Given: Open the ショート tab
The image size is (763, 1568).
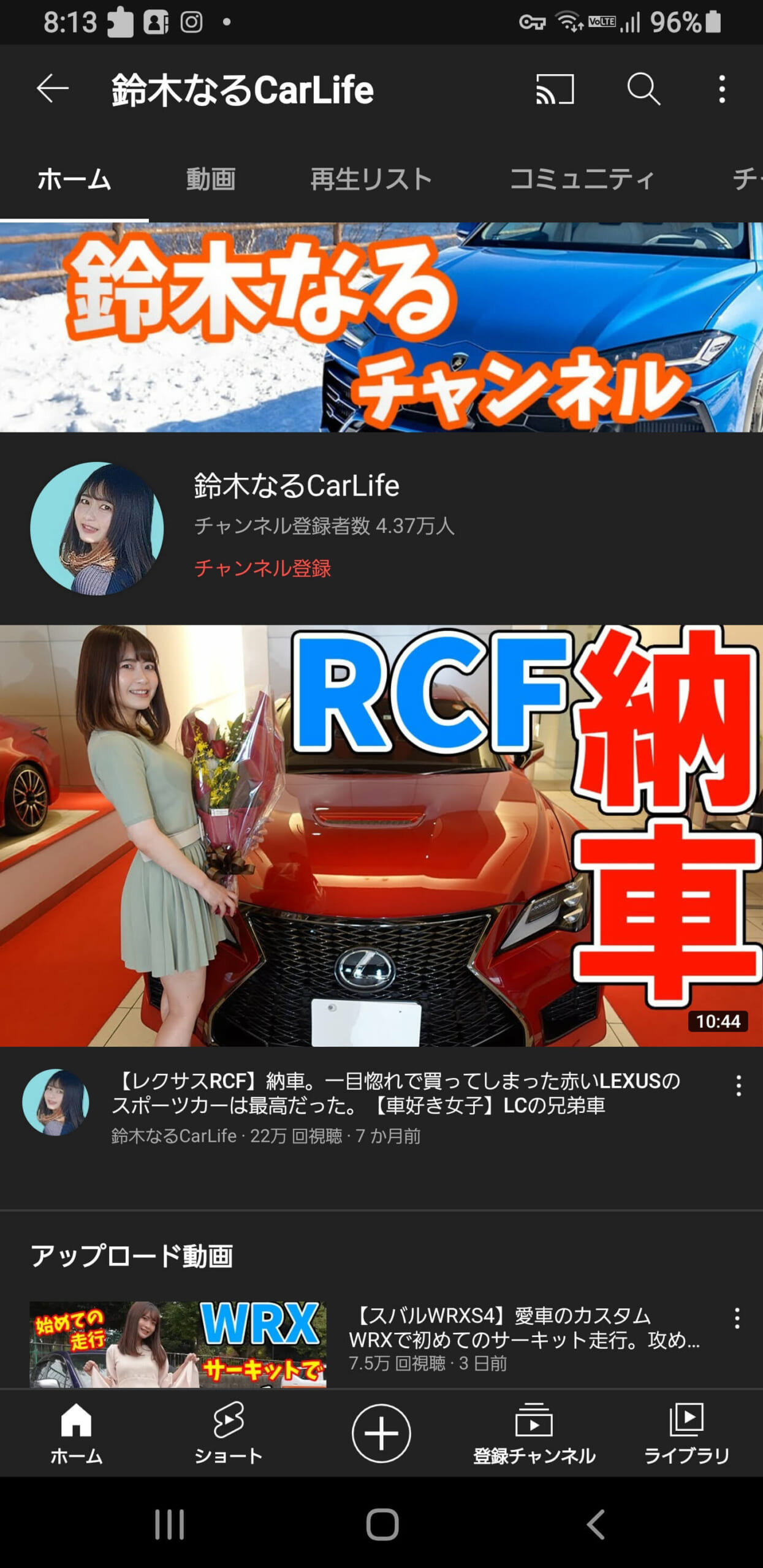Looking at the screenshot, I should (229, 1433).
